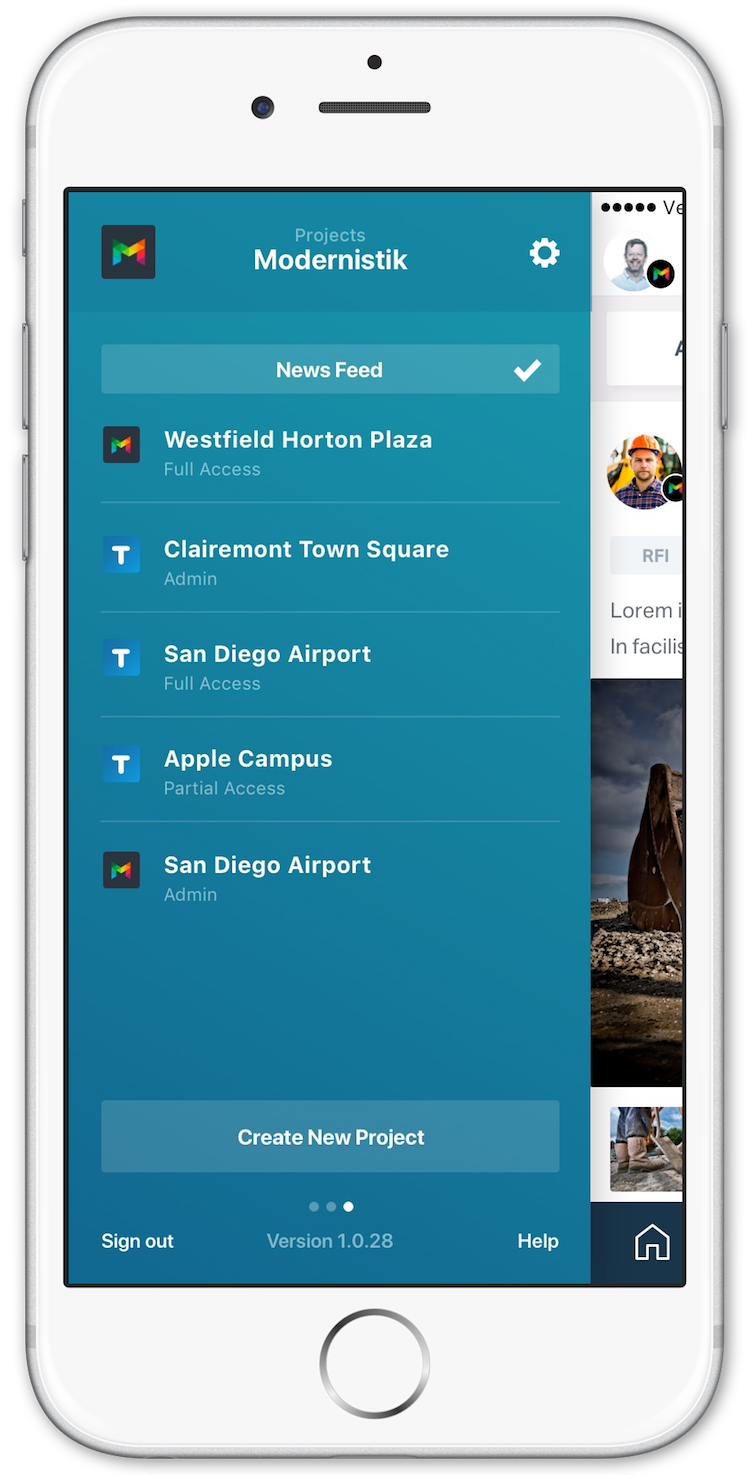Open the Help link
The height and width of the screenshot is (1475, 750).
coord(538,1241)
